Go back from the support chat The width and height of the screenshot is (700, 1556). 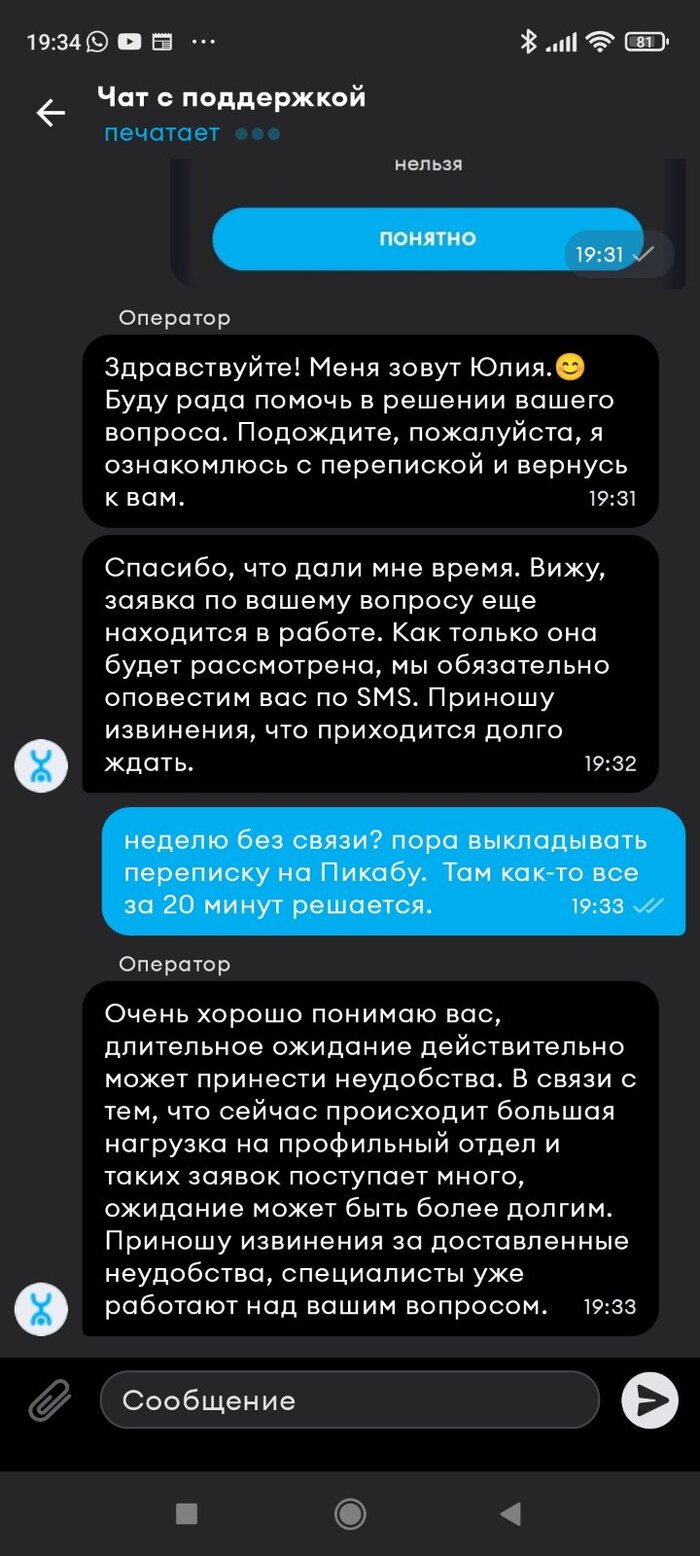(x=50, y=113)
